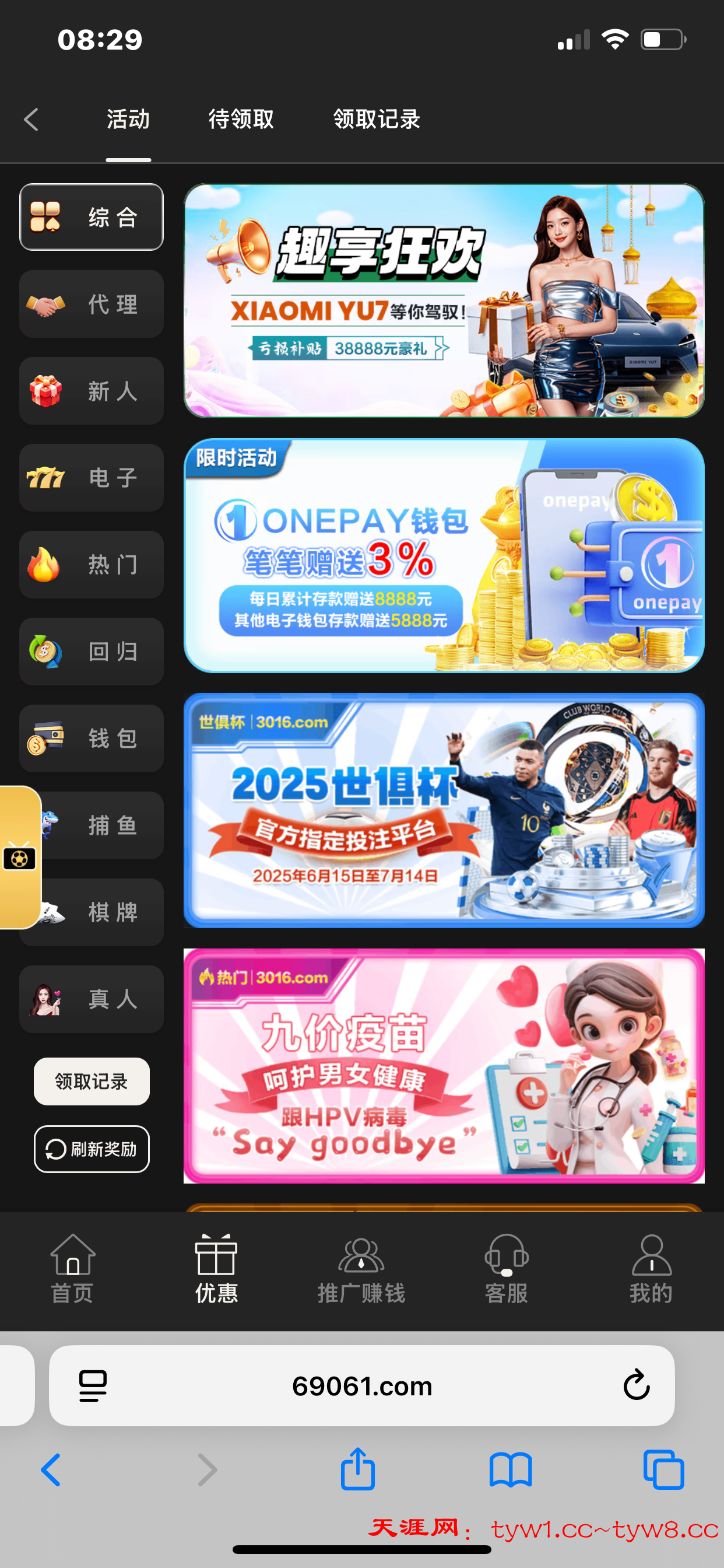Go to the 首页 tab
The width and height of the screenshot is (724, 1568).
tap(72, 1269)
